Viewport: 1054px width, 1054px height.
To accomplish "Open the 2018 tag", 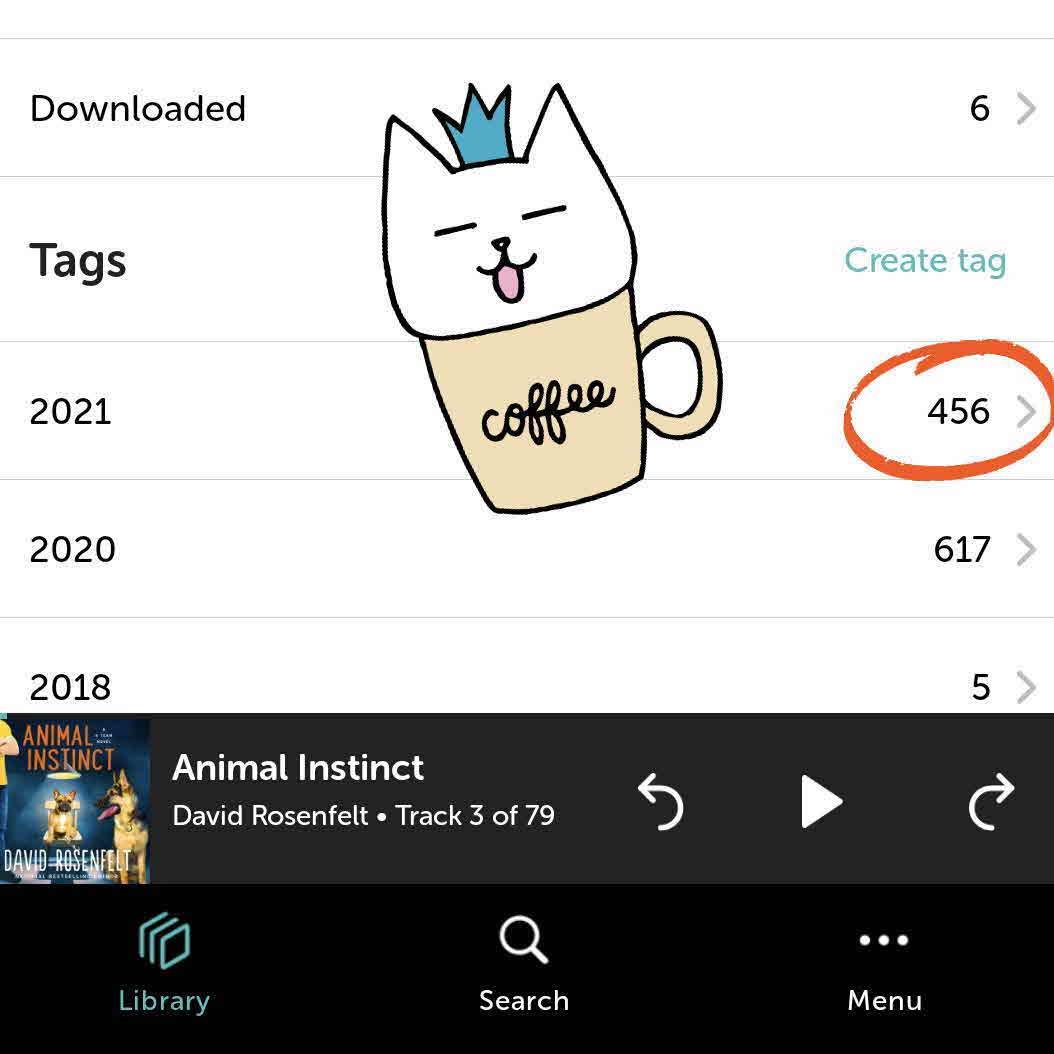I will tap(70, 686).
